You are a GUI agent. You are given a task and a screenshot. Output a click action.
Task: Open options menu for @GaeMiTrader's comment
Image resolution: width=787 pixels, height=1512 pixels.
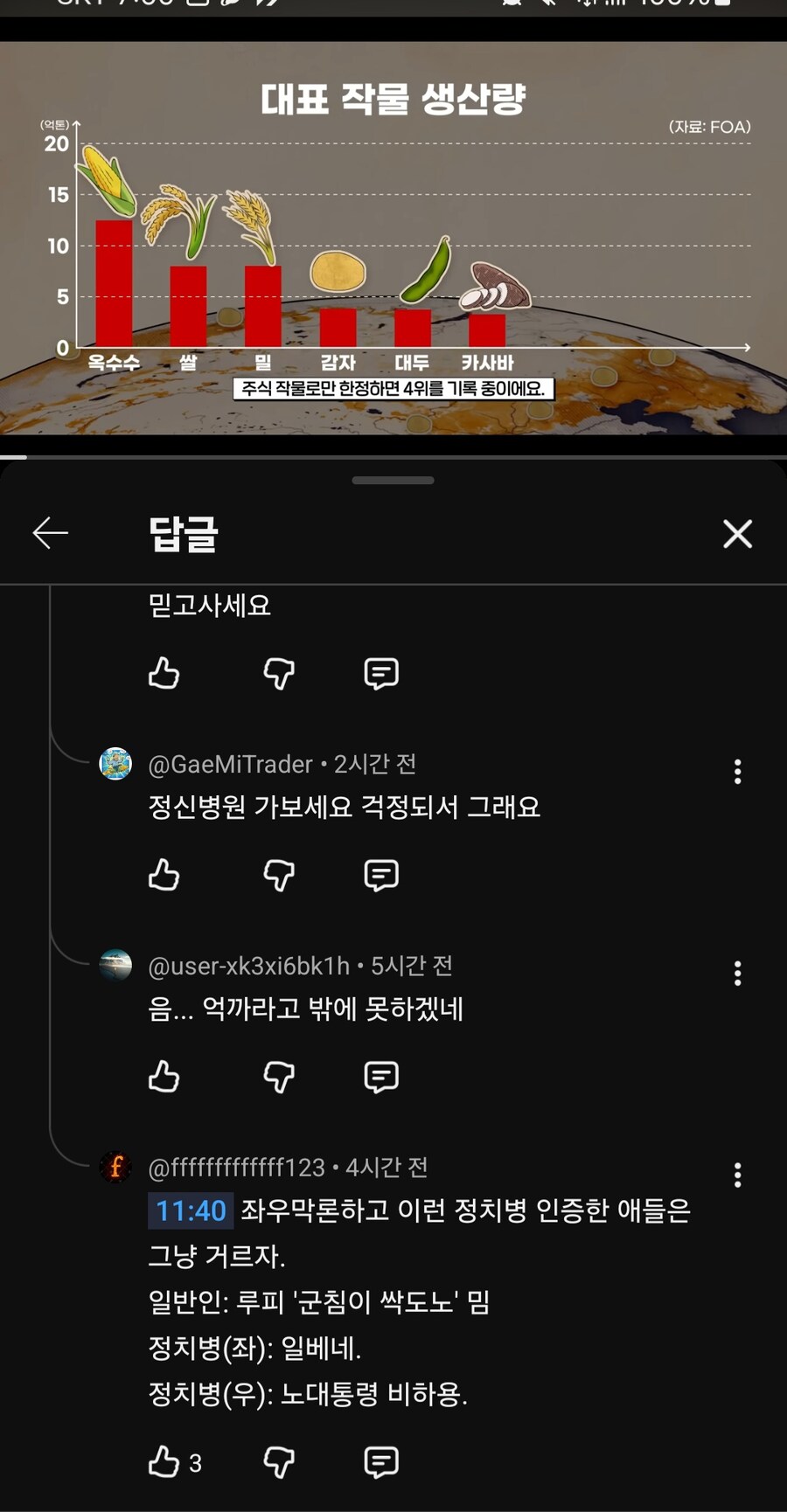pos(738,772)
